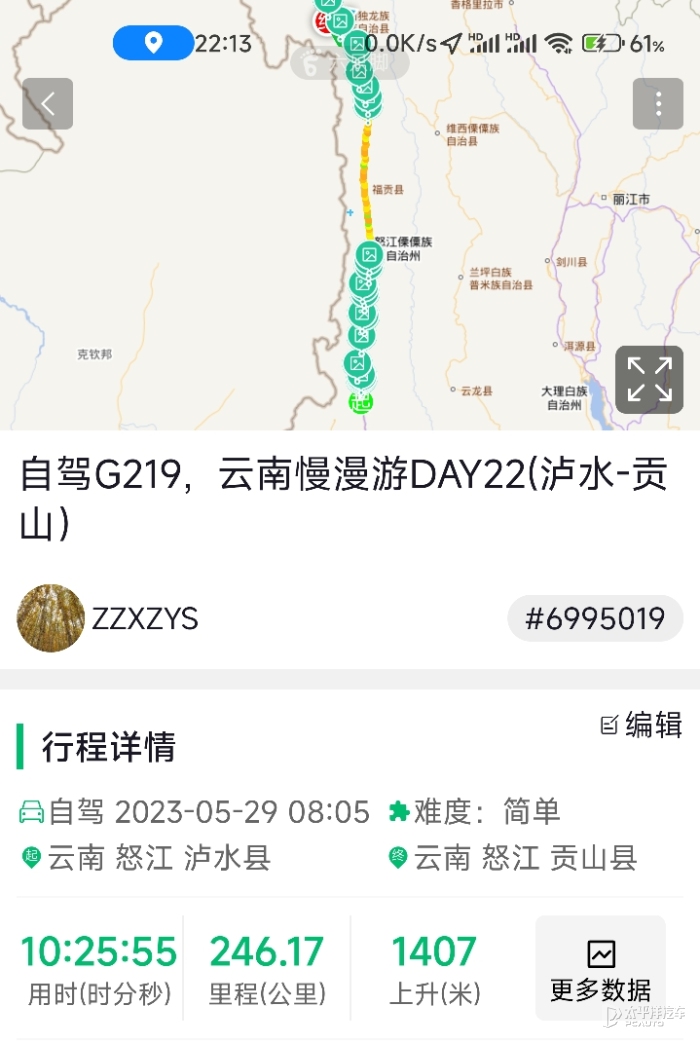
Task: Open 更多数据 for more data
Action: 600,968
